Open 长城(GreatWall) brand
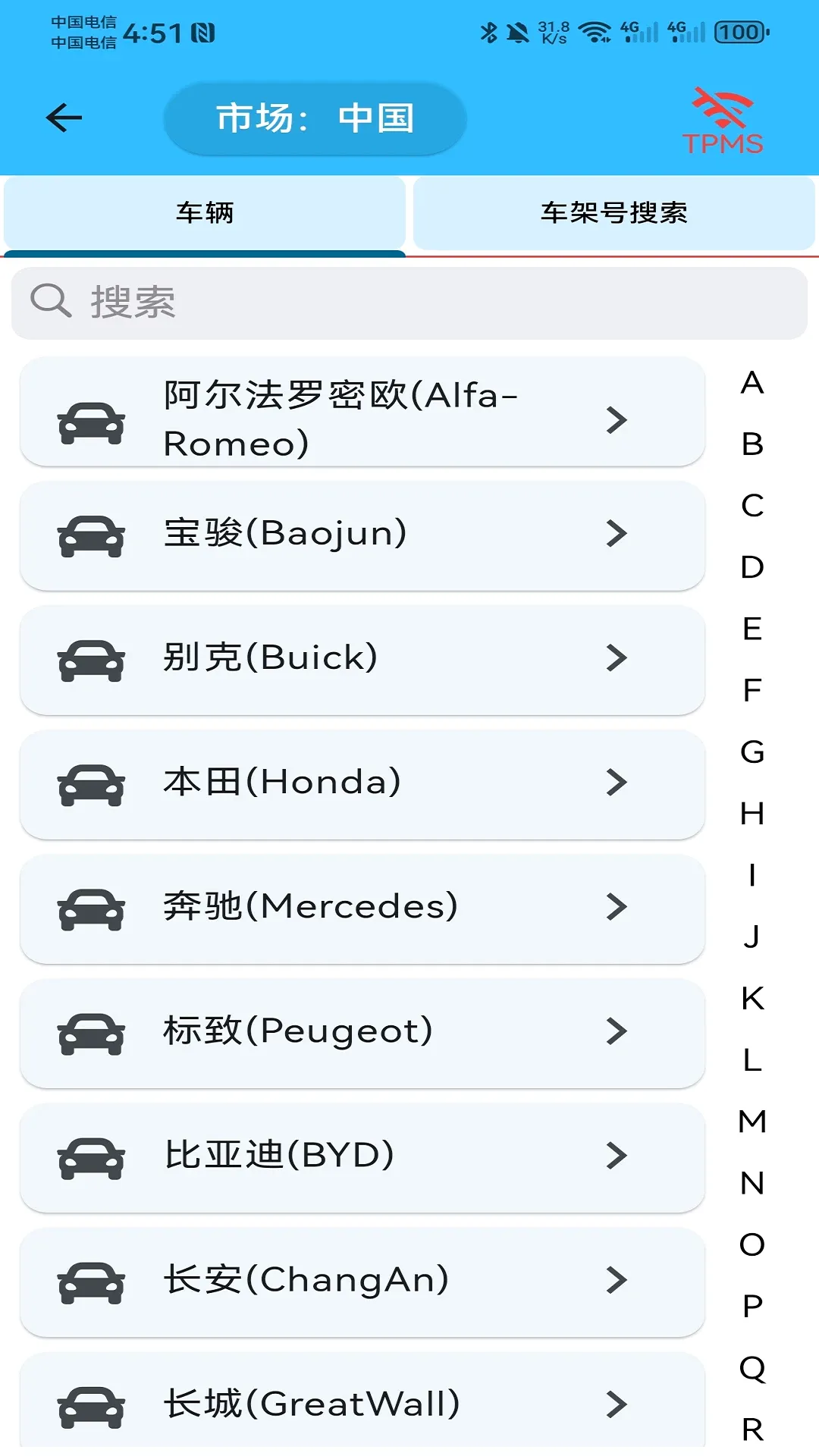The height and width of the screenshot is (1456, 819). pos(362,1404)
